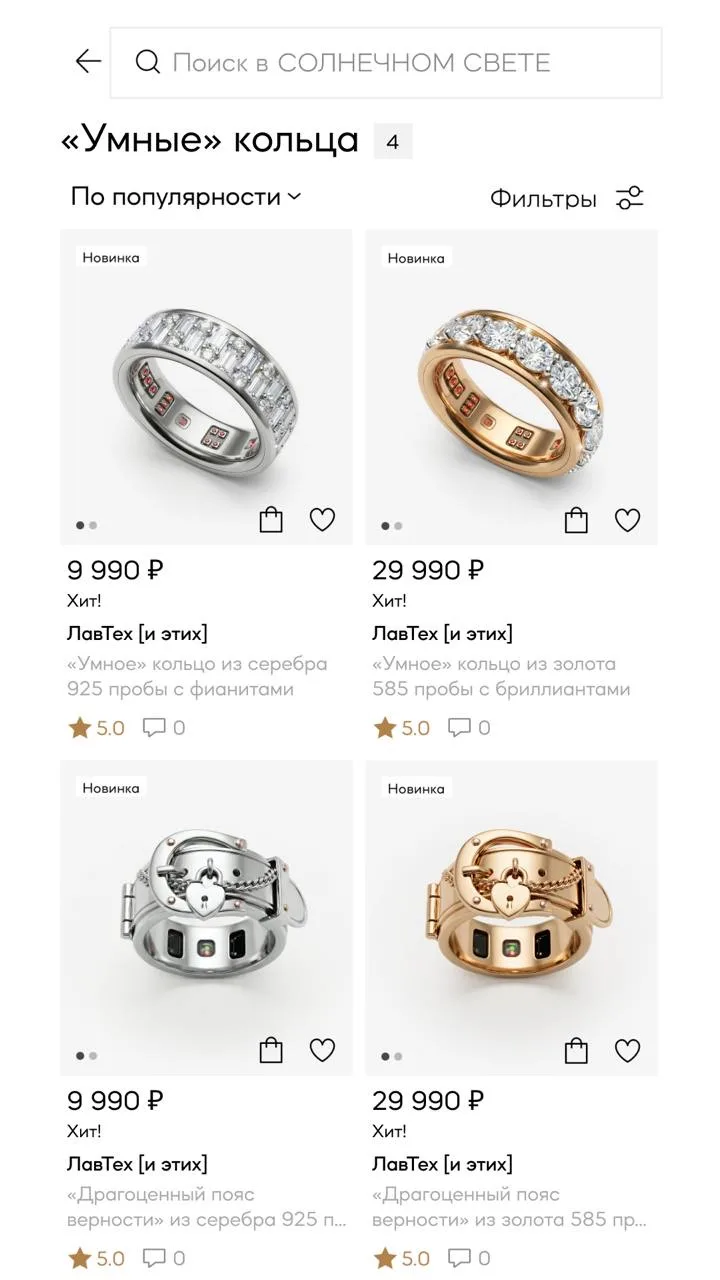
Task: Add silver «Драгоценный пояс верности» to bag
Action: (271, 1051)
